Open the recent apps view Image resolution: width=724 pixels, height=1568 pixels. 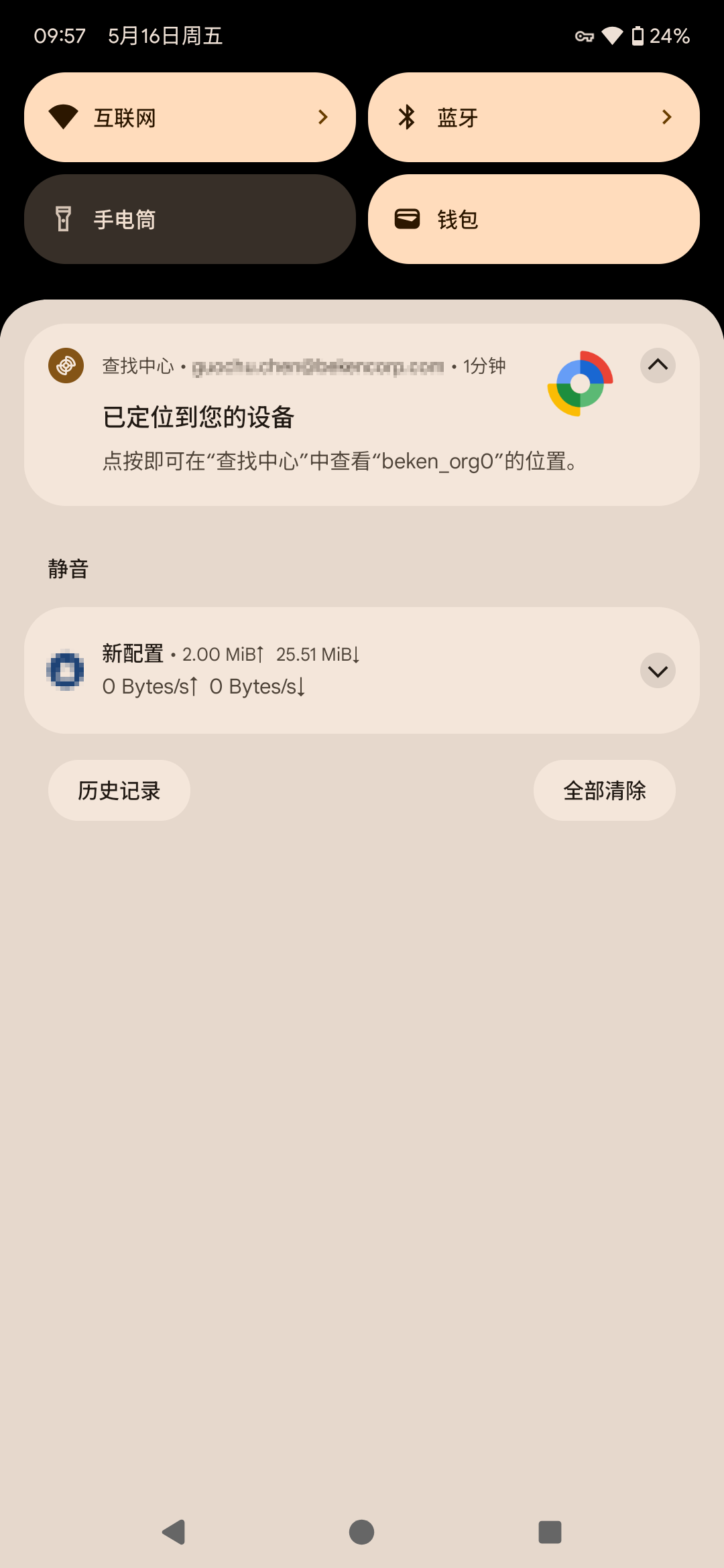550,1532
